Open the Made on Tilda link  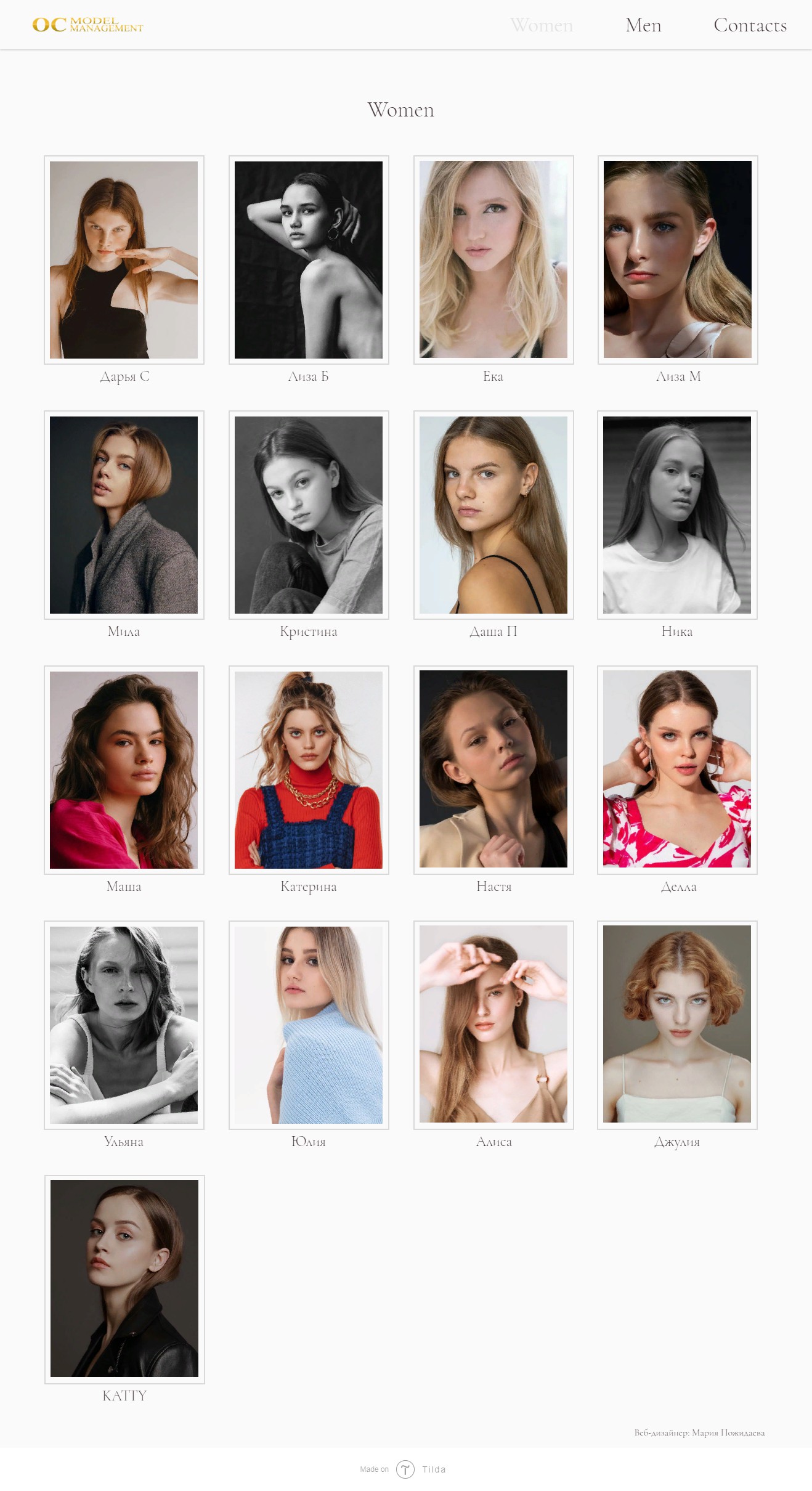point(404,1469)
